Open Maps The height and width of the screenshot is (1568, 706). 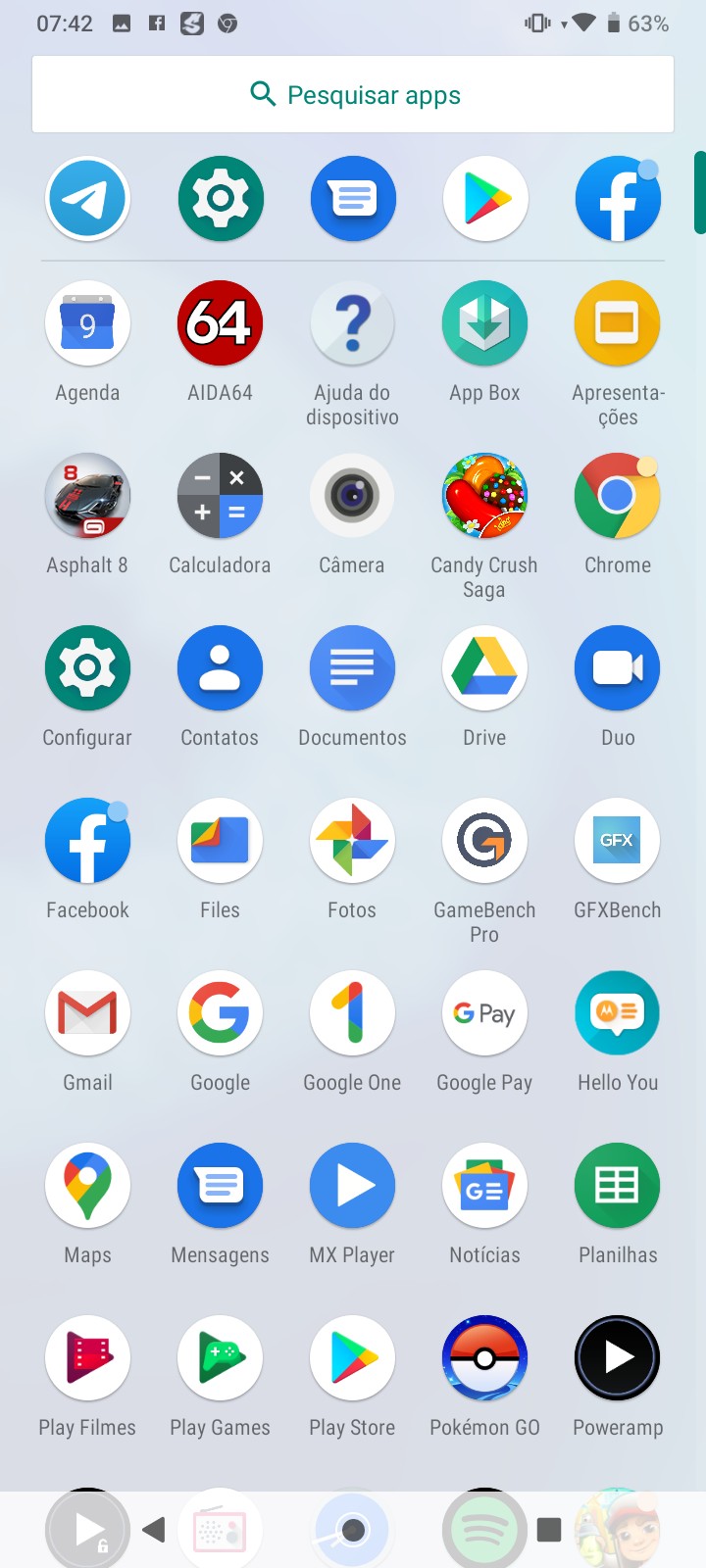[x=87, y=1186]
